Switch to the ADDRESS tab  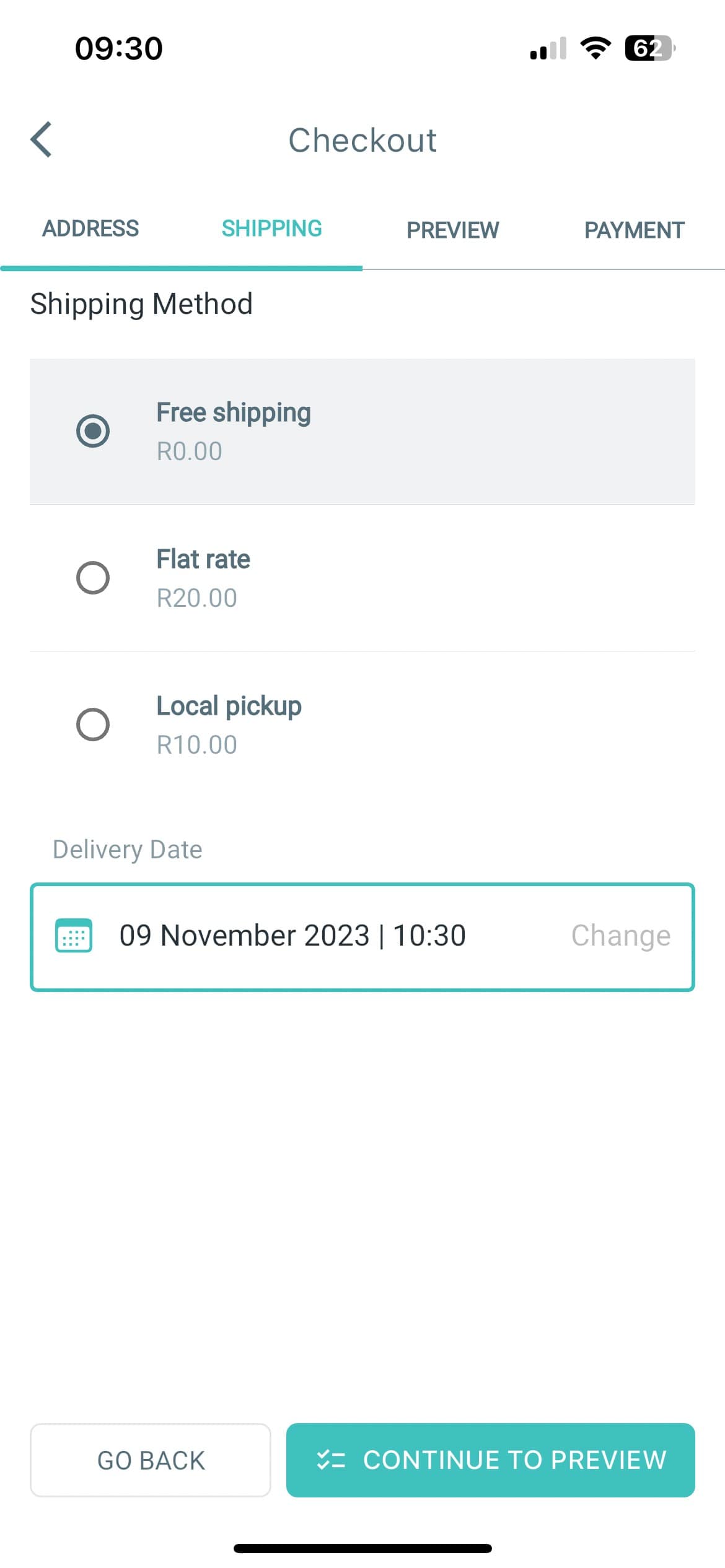(90, 229)
